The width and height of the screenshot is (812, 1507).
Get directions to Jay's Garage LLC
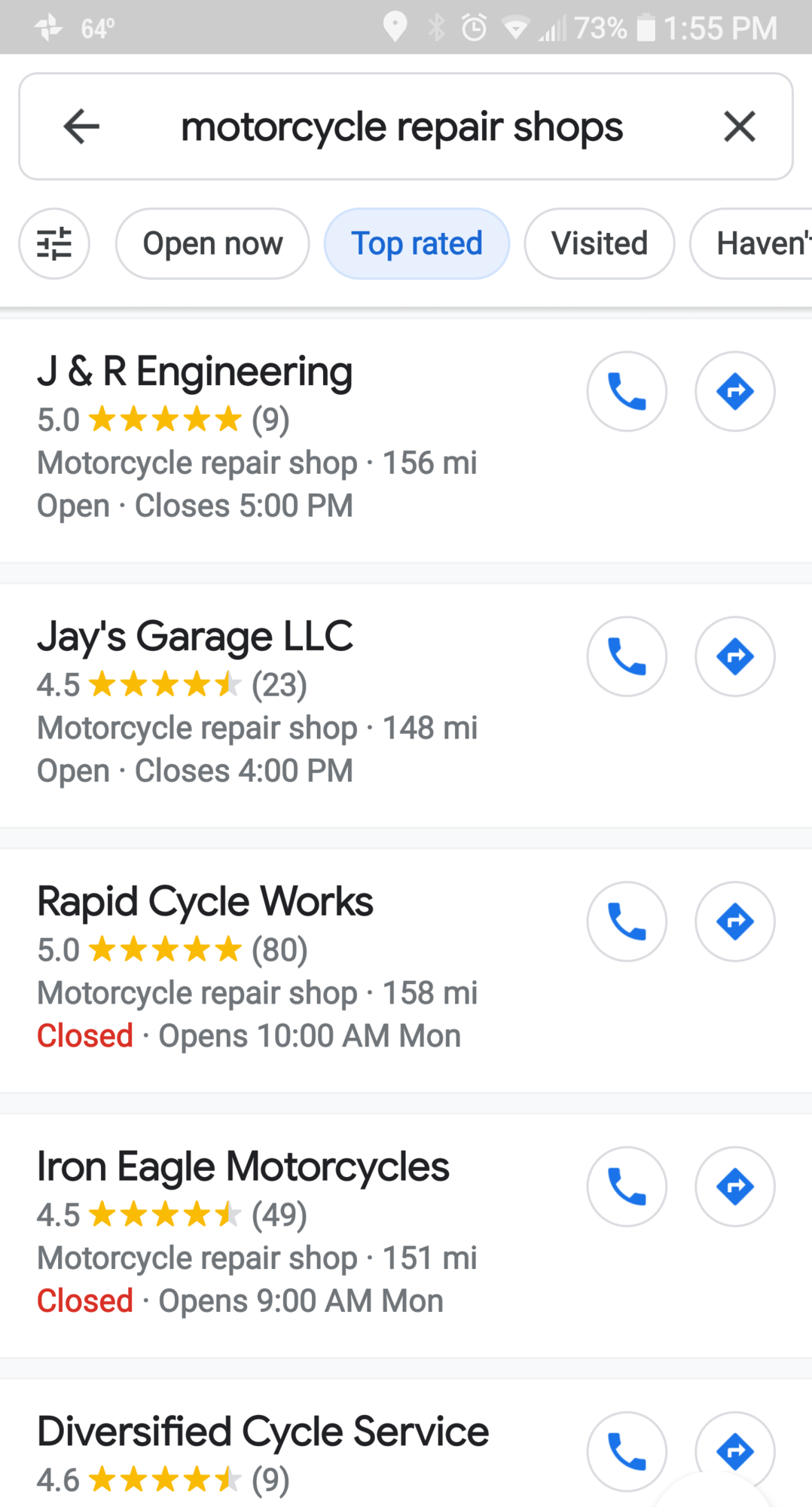click(x=734, y=657)
